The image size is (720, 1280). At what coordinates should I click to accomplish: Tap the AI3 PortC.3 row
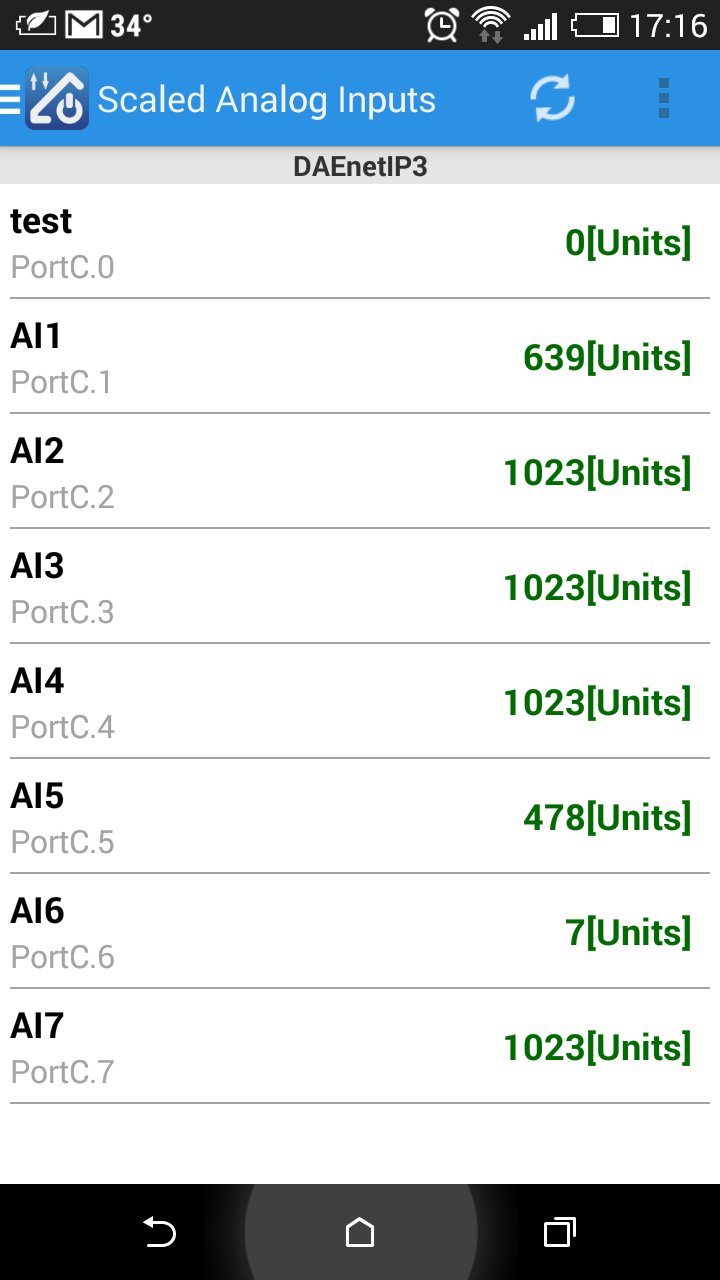(x=360, y=587)
